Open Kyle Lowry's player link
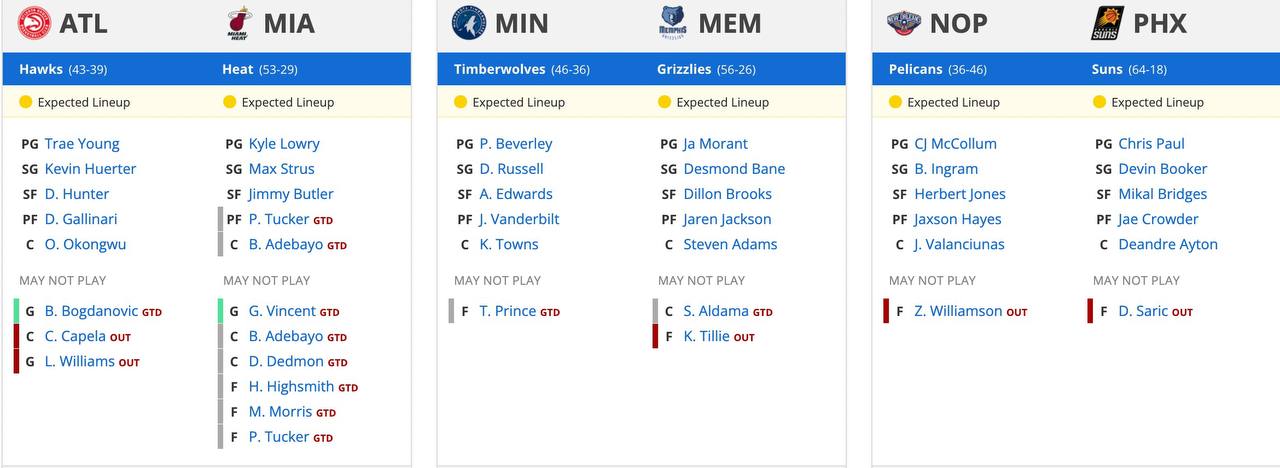Viewport: 1280px width, 468px height. pyautogui.click(x=284, y=144)
